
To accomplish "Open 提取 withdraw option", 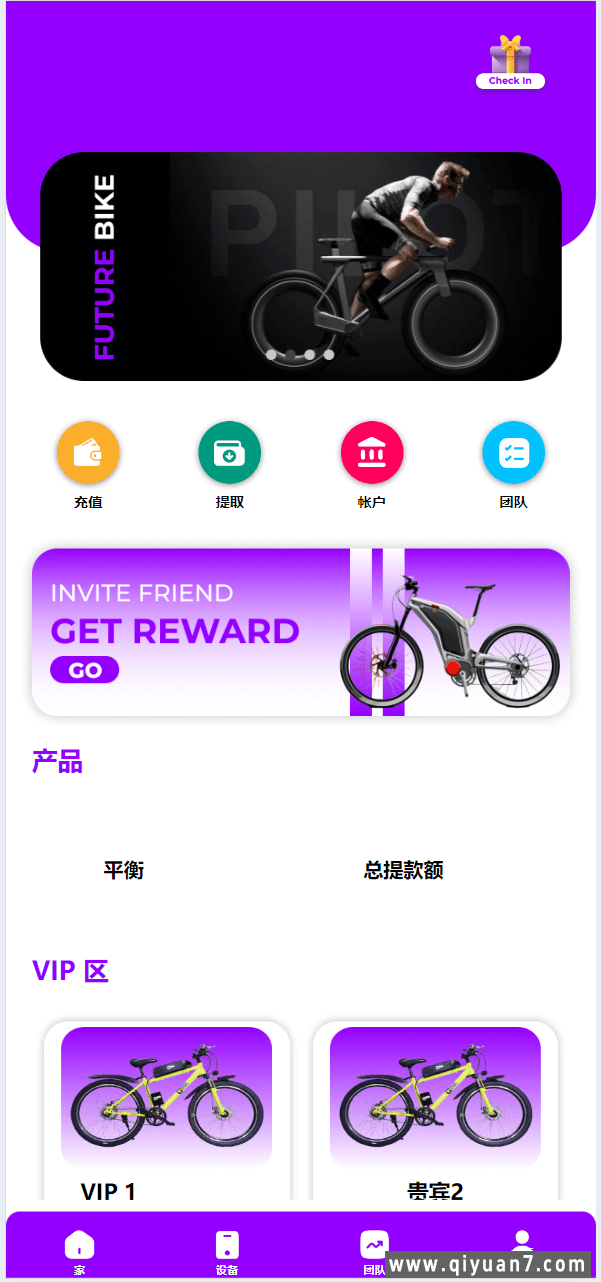I will pyautogui.click(x=229, y=454).
